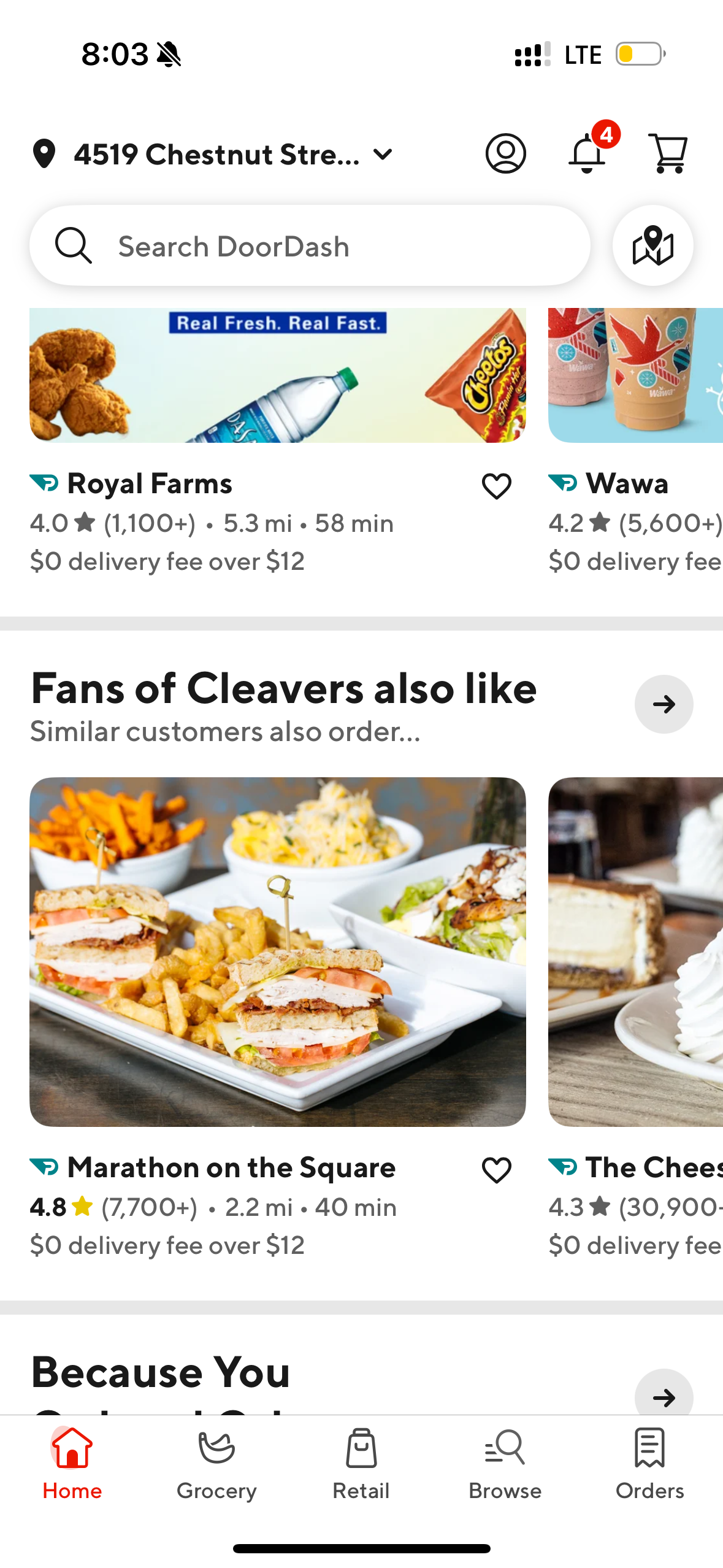Open the Because You section arrow

pos(664,1397)
